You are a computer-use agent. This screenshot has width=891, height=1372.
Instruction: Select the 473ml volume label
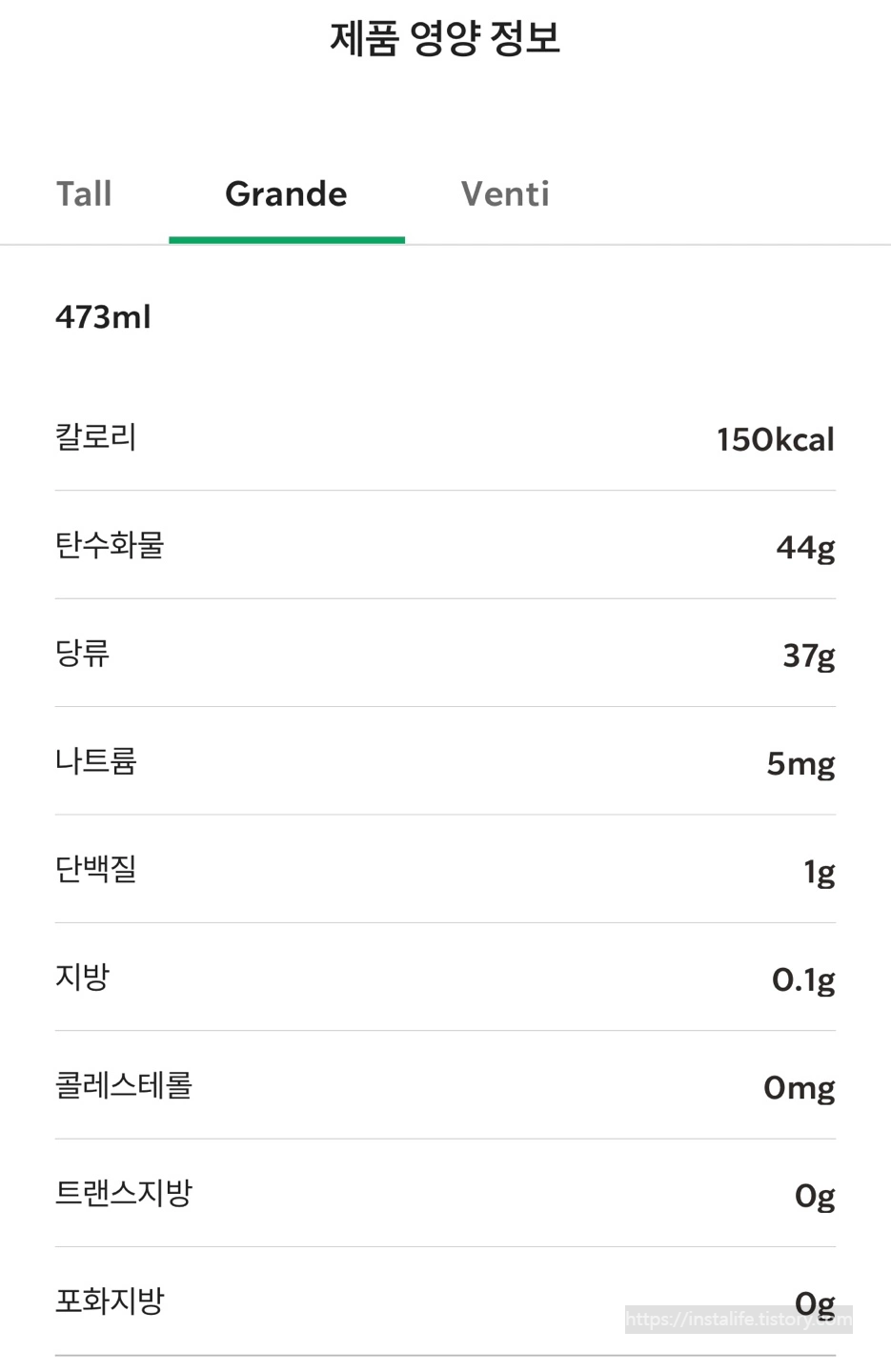pos(103,317)
